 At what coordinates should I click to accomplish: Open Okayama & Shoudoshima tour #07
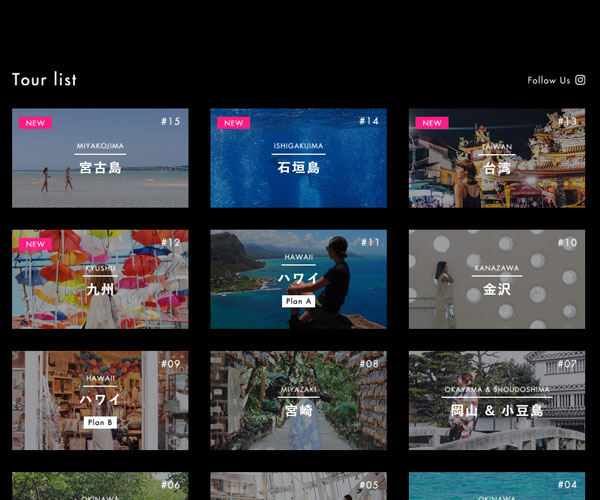coord(496,400)
